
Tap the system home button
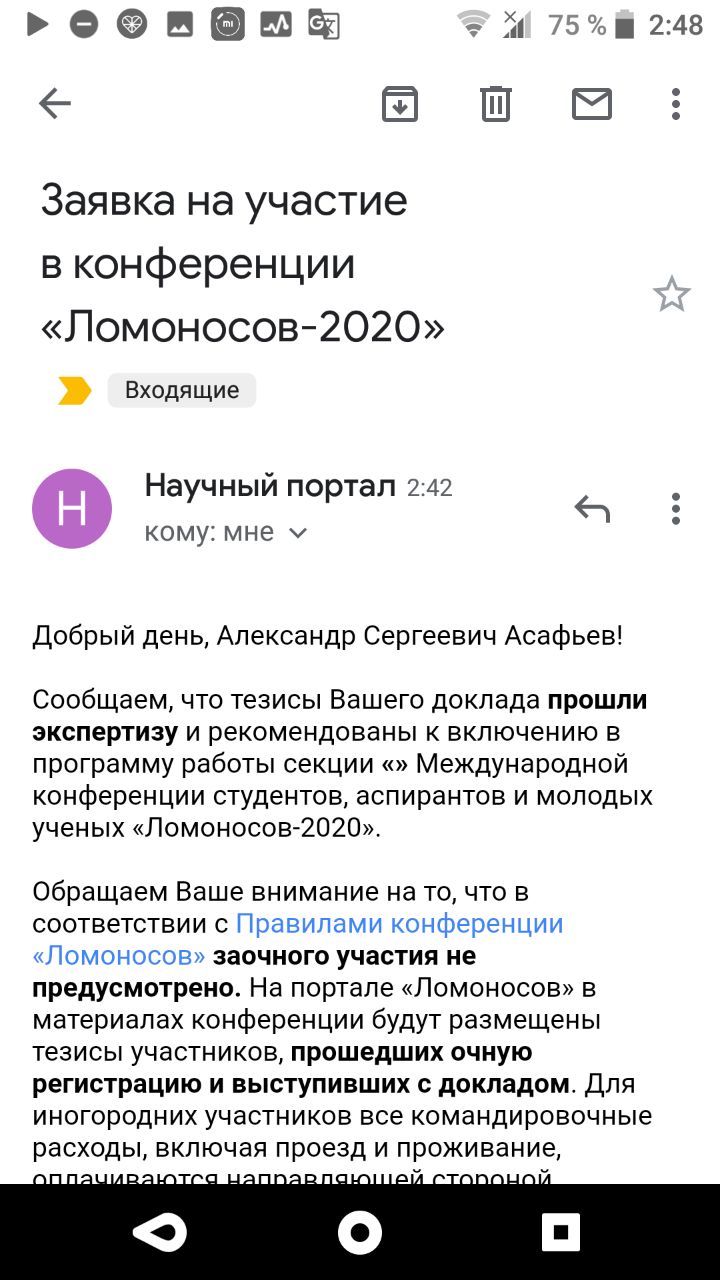click(x=360, y=1232)
